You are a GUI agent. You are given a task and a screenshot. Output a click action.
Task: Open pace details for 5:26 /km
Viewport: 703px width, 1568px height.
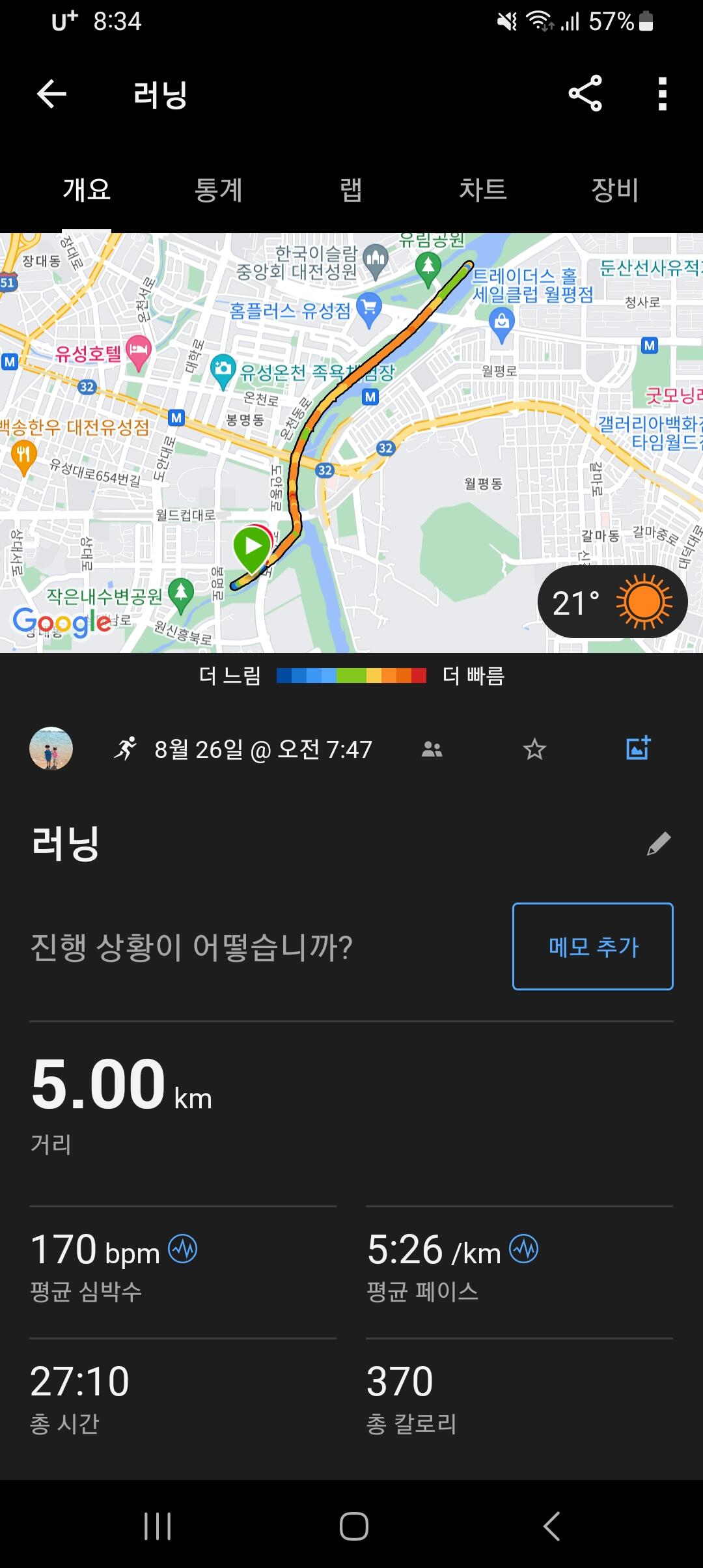click(523, 1249)
